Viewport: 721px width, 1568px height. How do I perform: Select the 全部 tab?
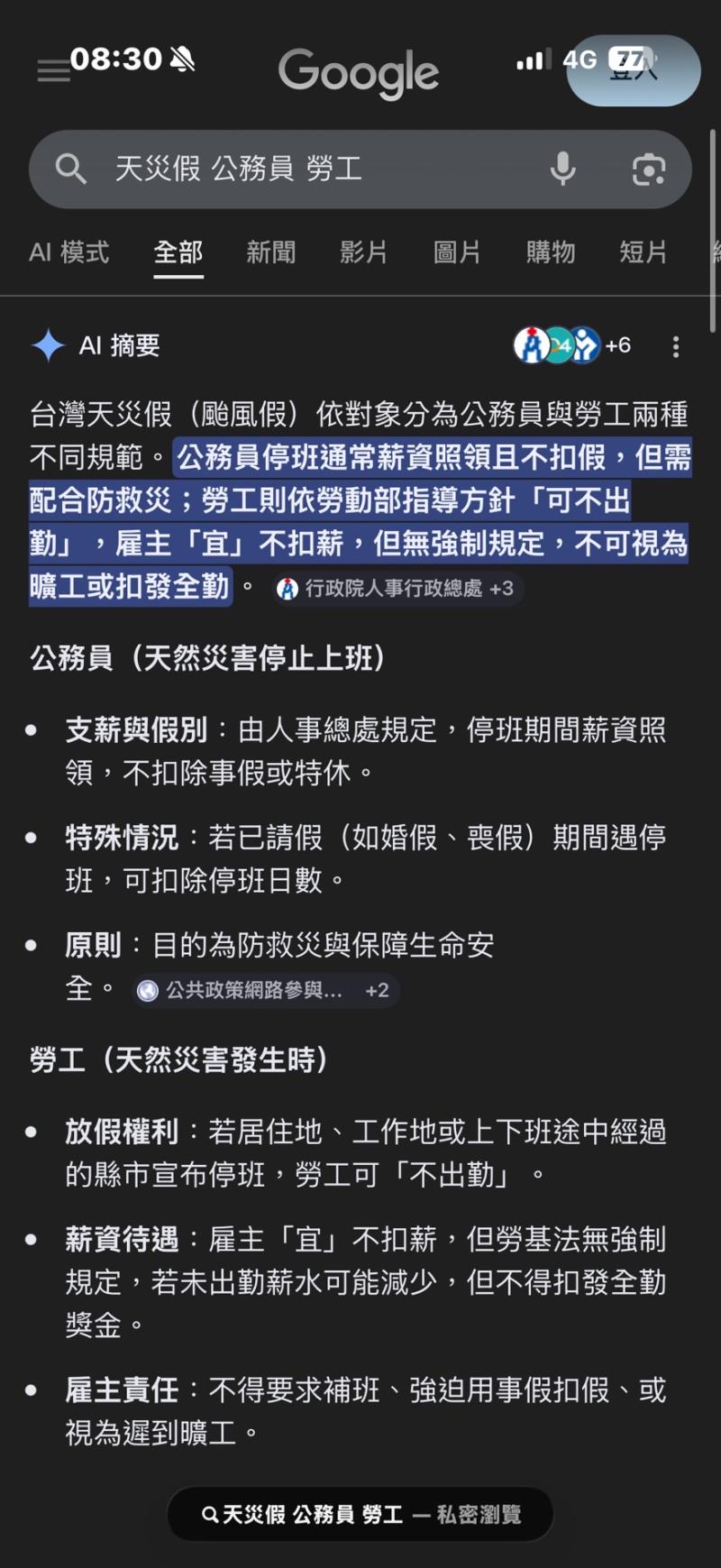click(178, 252)
